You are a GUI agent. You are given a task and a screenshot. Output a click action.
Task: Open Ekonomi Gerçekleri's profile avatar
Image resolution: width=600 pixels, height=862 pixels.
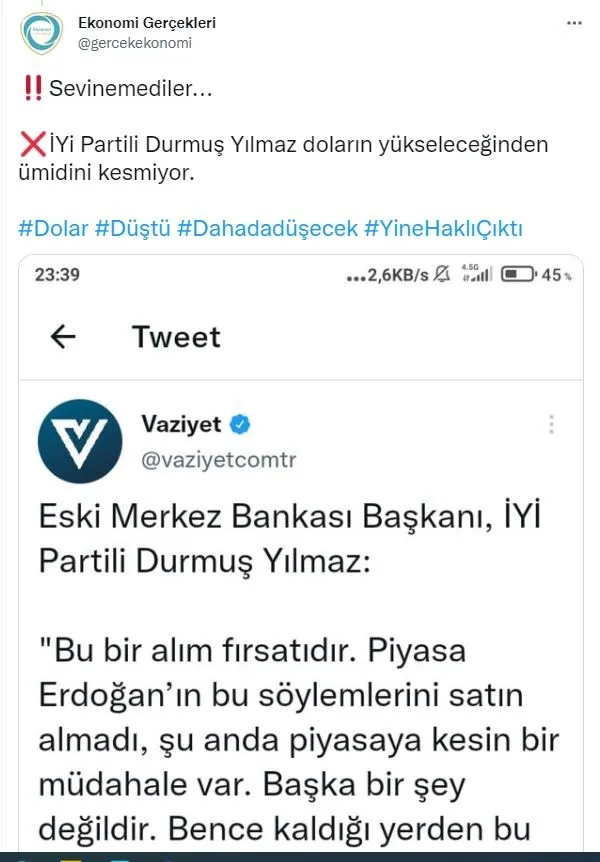(41, 33)
